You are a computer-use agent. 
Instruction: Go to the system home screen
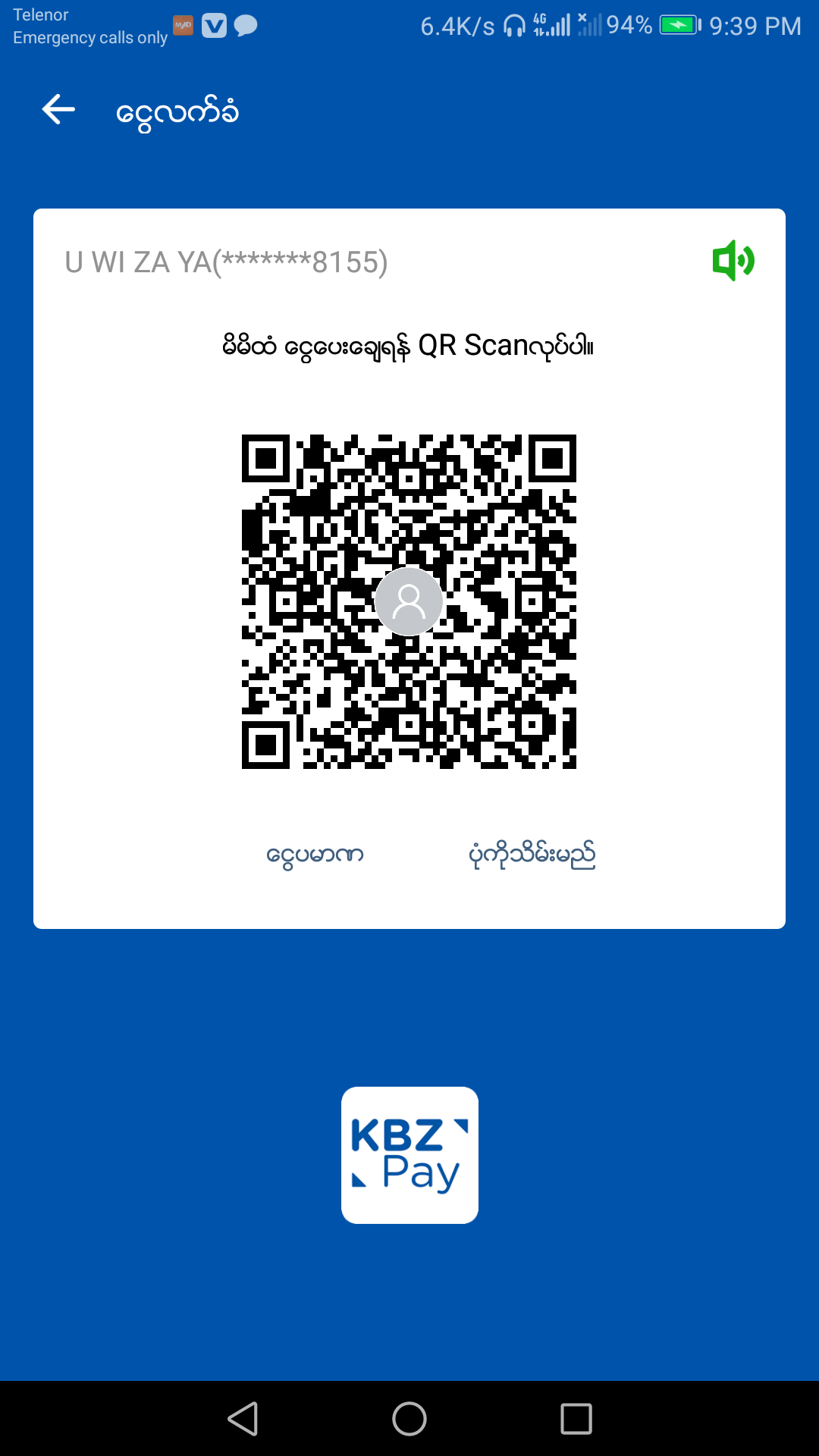[x=409, y=1419]
